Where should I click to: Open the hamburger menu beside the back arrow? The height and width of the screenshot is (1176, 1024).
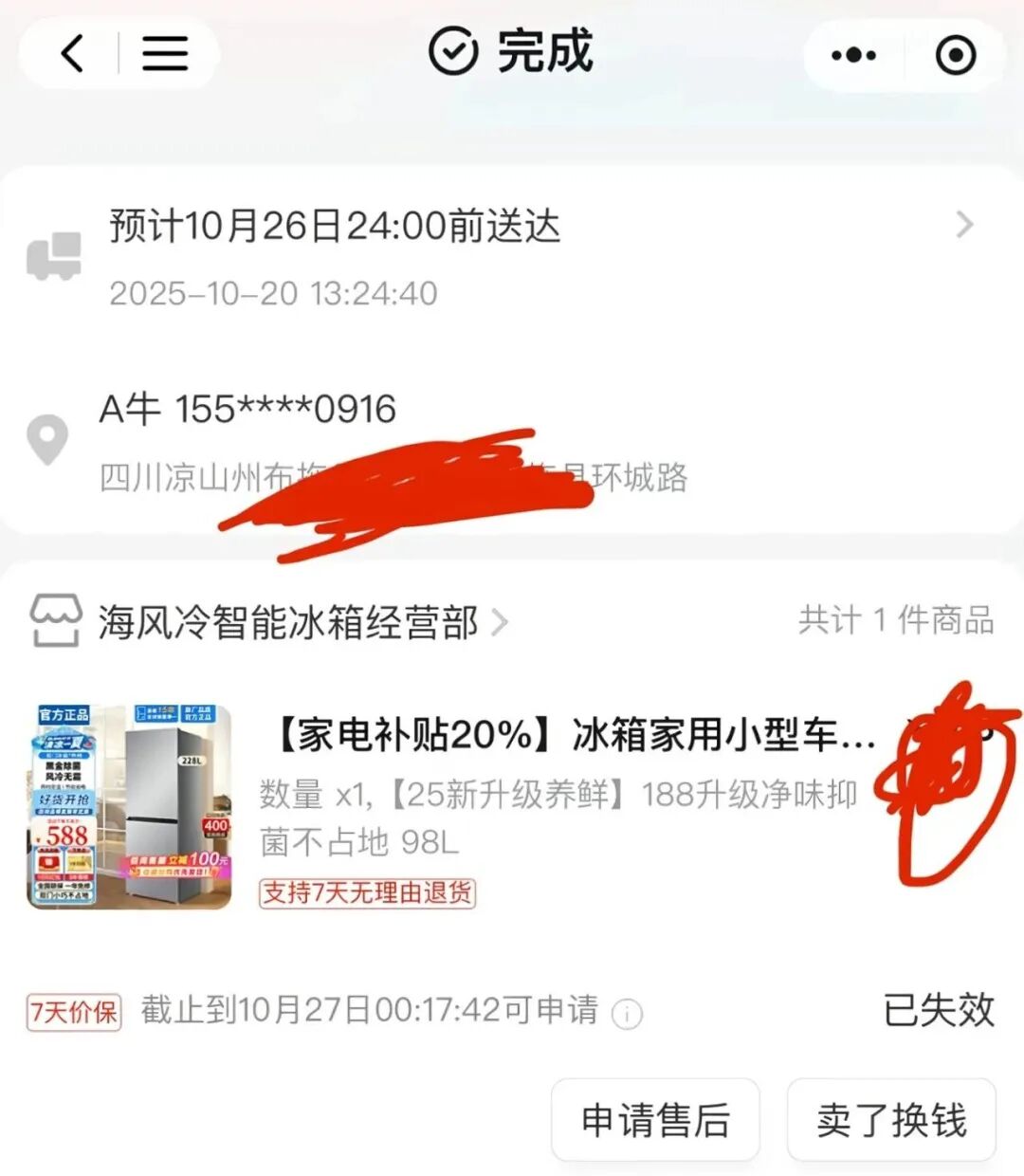pyautogui.click(x=165, y=53)
